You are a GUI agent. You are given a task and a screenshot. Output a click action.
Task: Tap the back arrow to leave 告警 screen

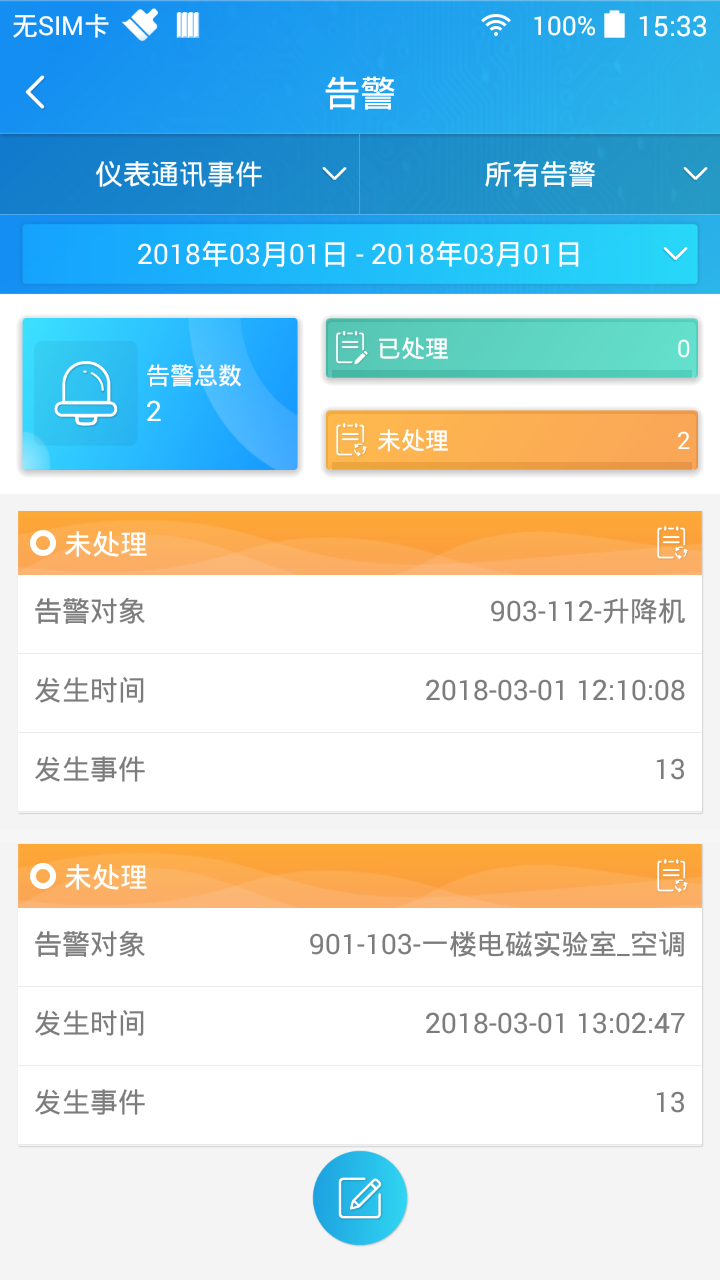[x=35, y=91]
